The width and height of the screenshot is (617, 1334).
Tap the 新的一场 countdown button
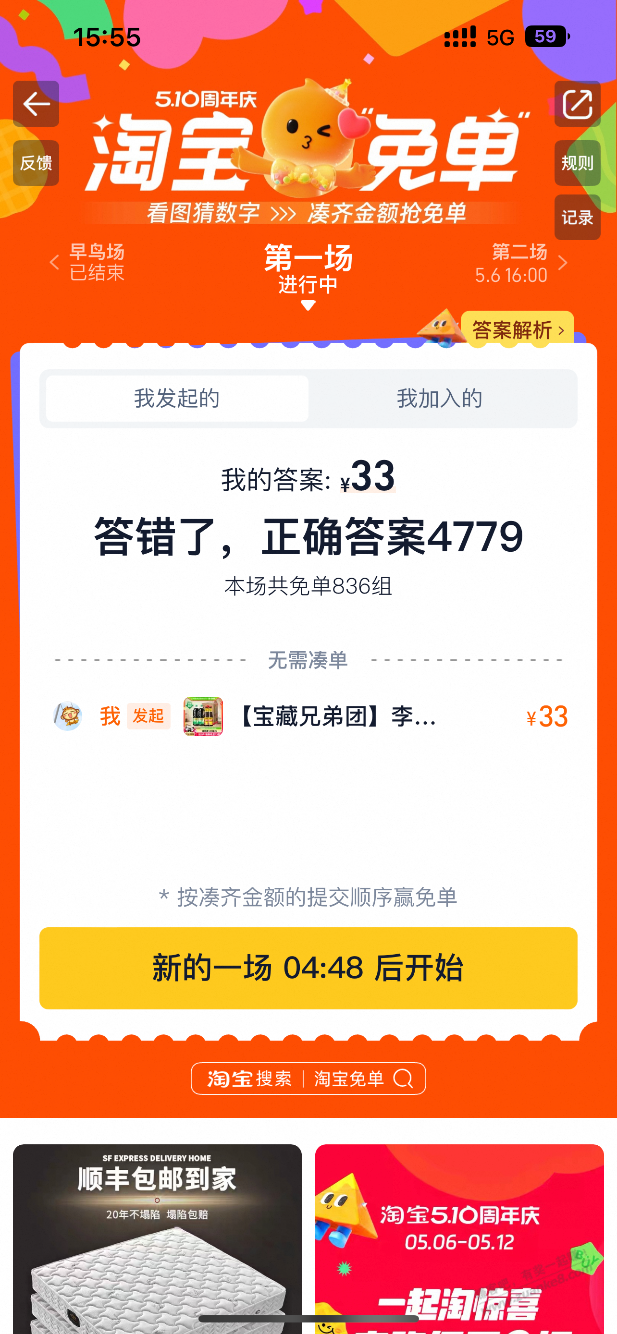(308, 968)
